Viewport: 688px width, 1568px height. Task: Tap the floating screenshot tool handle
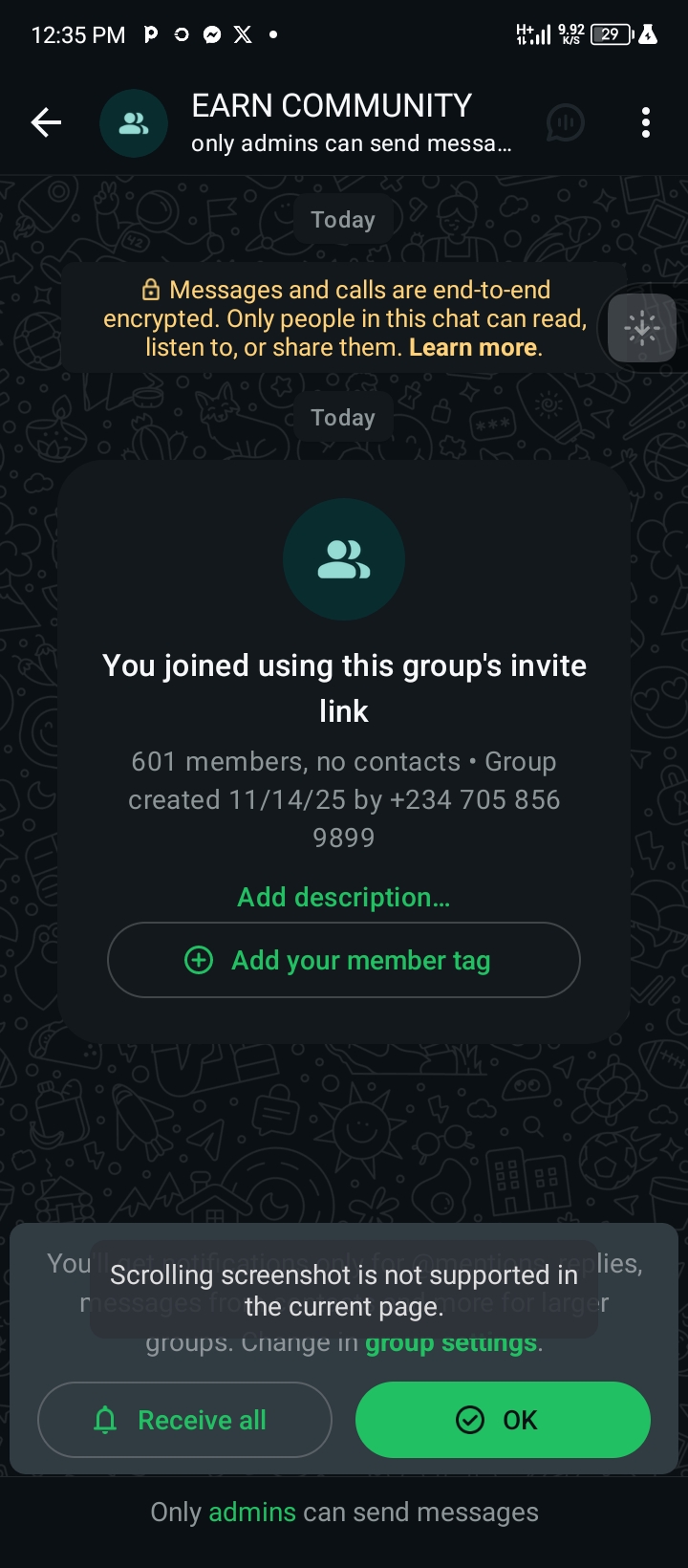642,328
